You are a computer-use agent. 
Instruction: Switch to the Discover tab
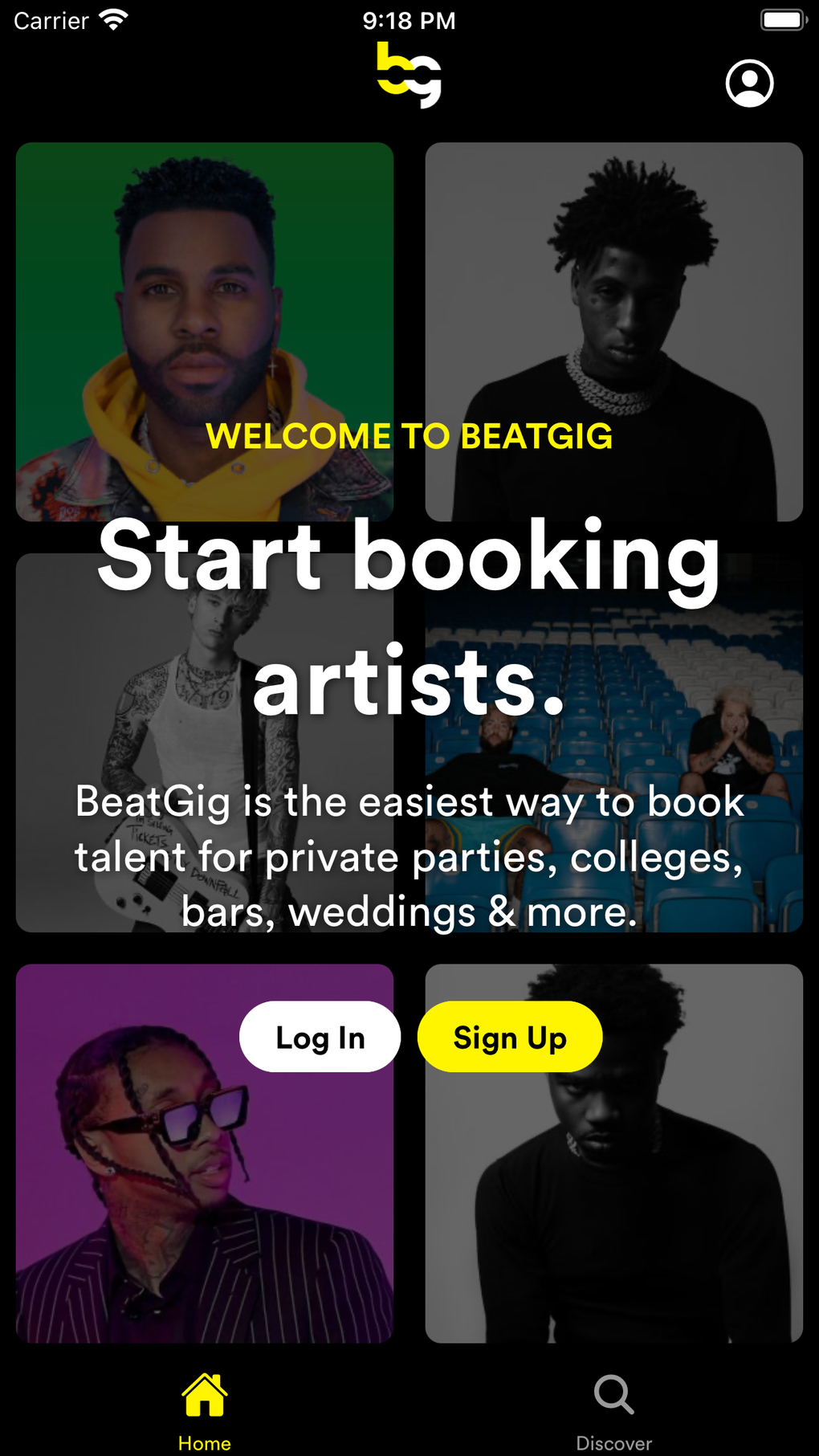(x=614, y=1412)
